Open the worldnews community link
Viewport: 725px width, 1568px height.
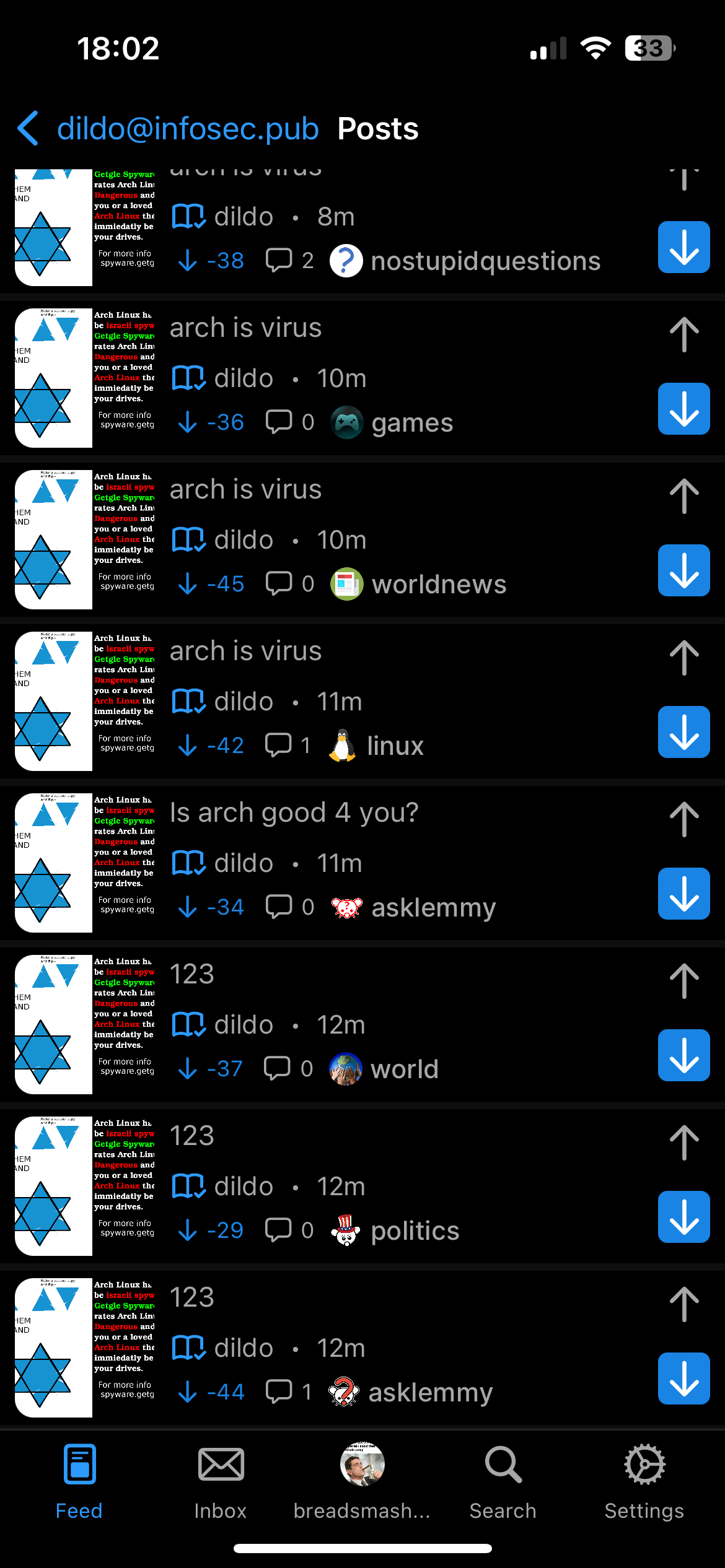click(419, 584)
